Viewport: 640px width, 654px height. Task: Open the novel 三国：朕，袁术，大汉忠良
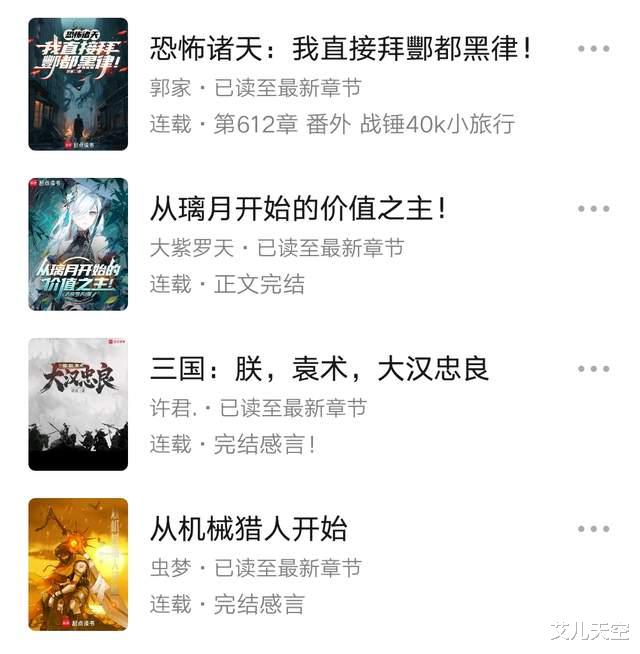point(319,369)
